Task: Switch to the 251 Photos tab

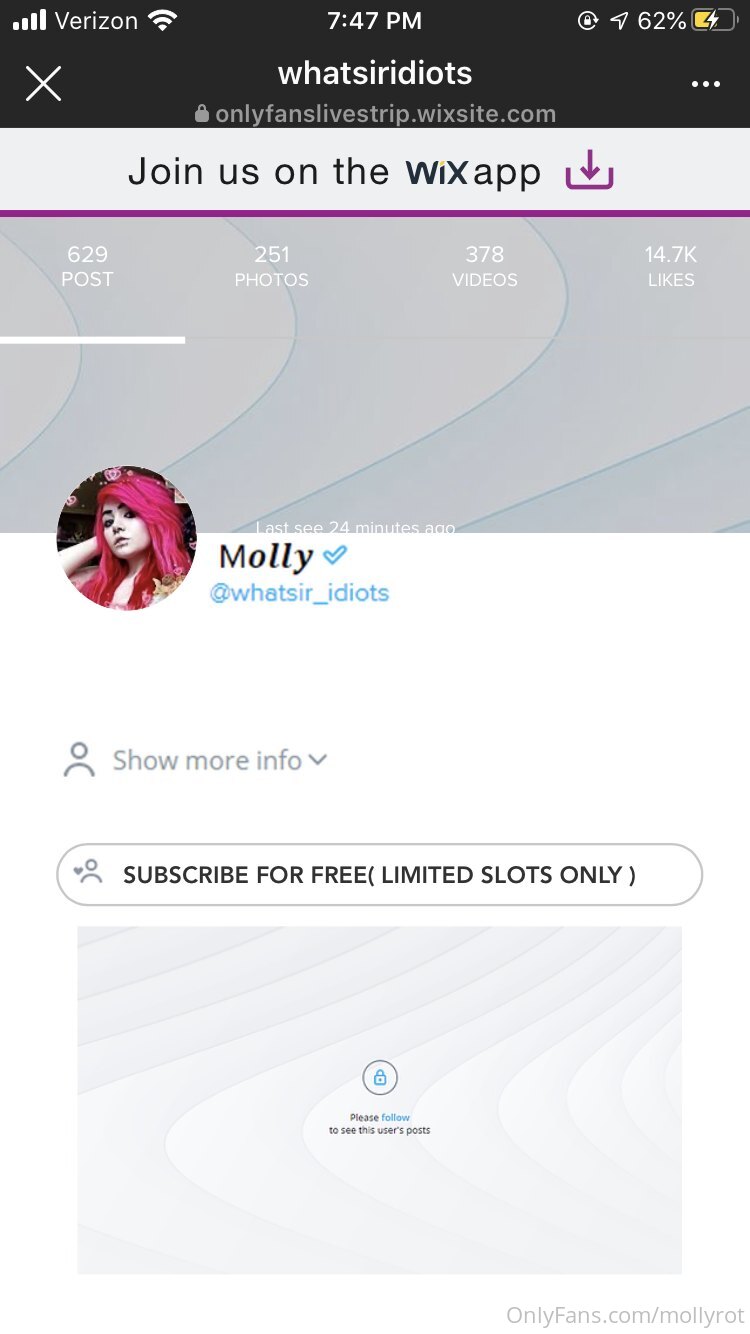Action: coord(272,267)
